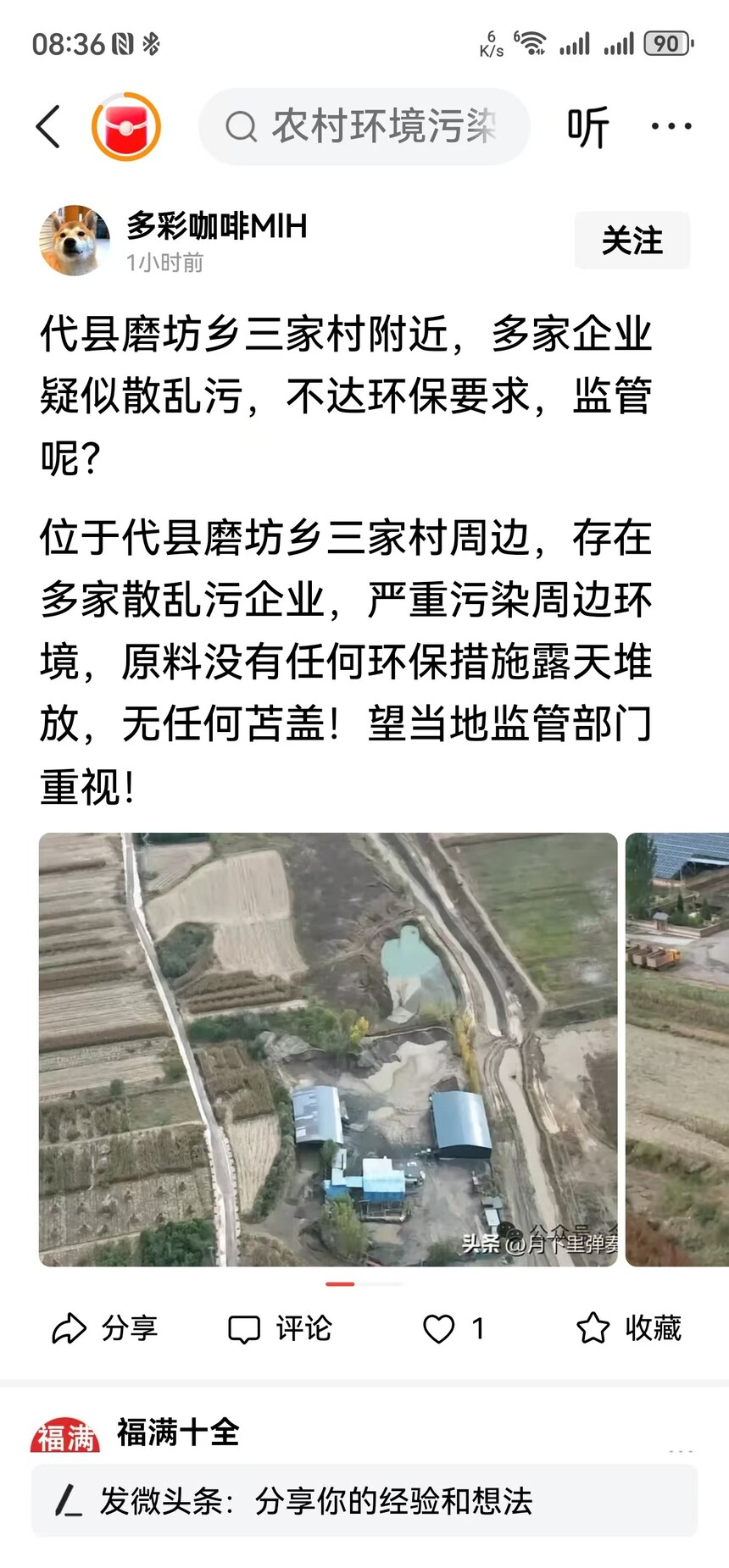Tap the 发微头条 compose field
The height and width of the screenshot is (1568, 729).
pyautogui.click(x=364, y=1501)
